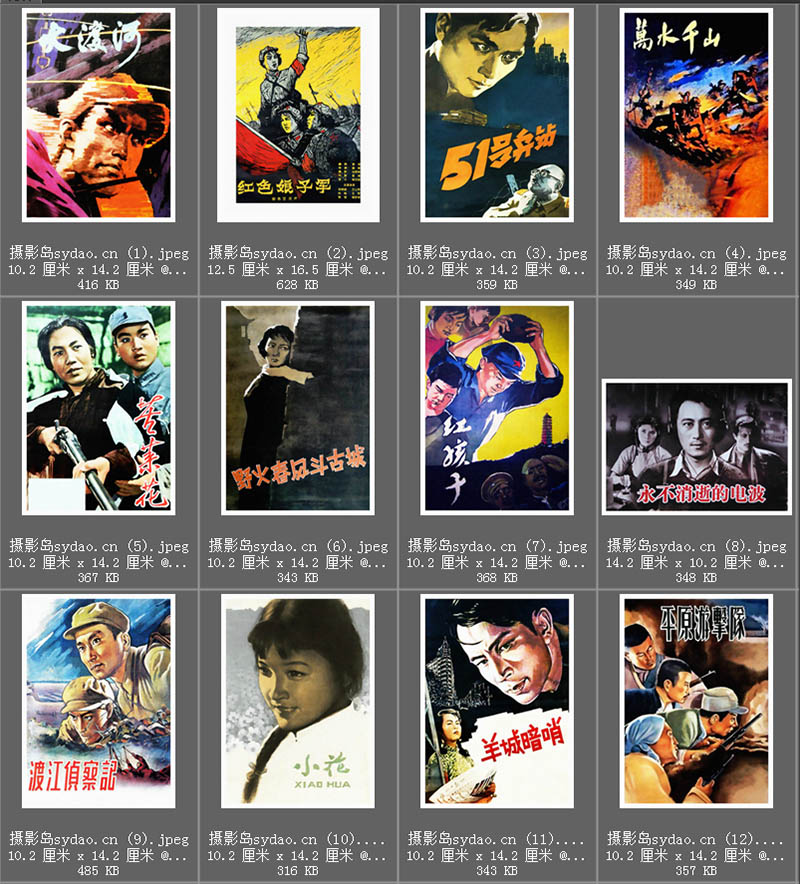Open the 红孩子 poster file (7).jpeg

497,408
